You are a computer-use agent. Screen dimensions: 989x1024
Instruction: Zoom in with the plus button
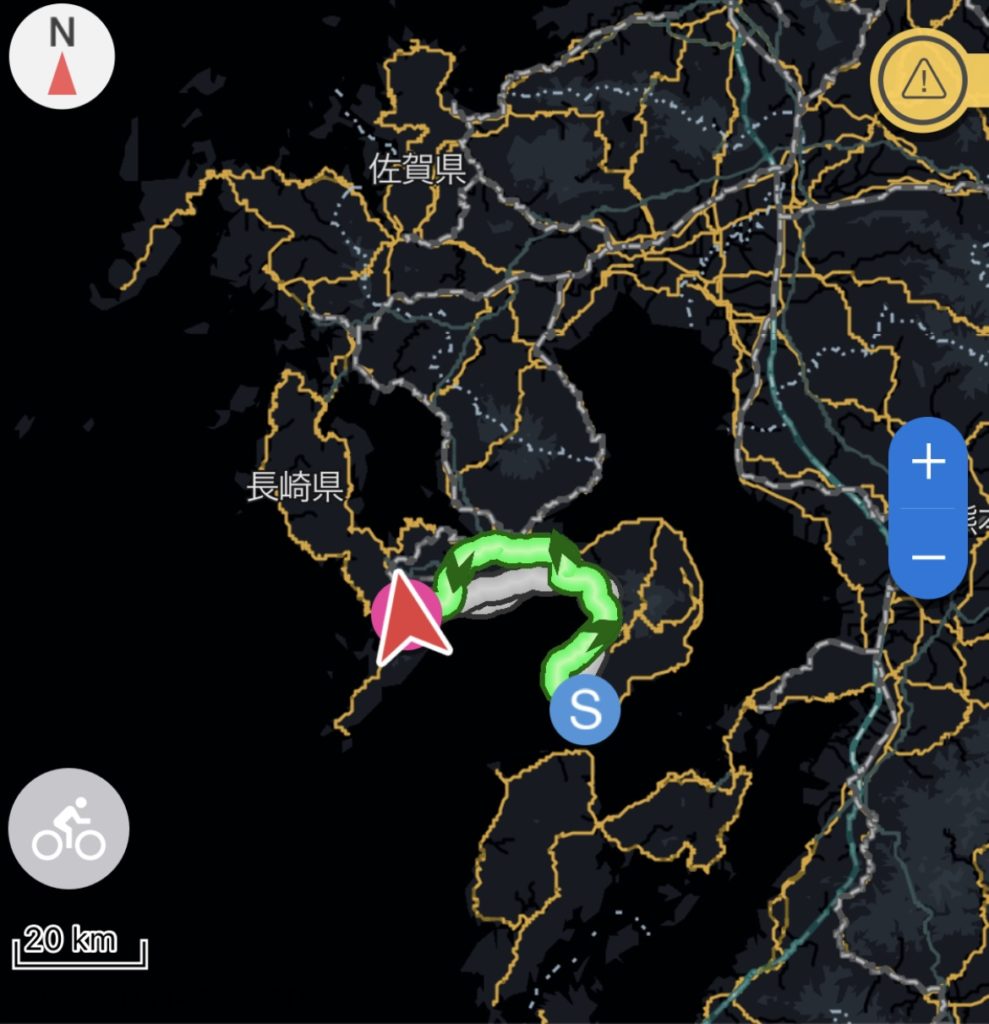pyautogui.click(x=928, y=463)
